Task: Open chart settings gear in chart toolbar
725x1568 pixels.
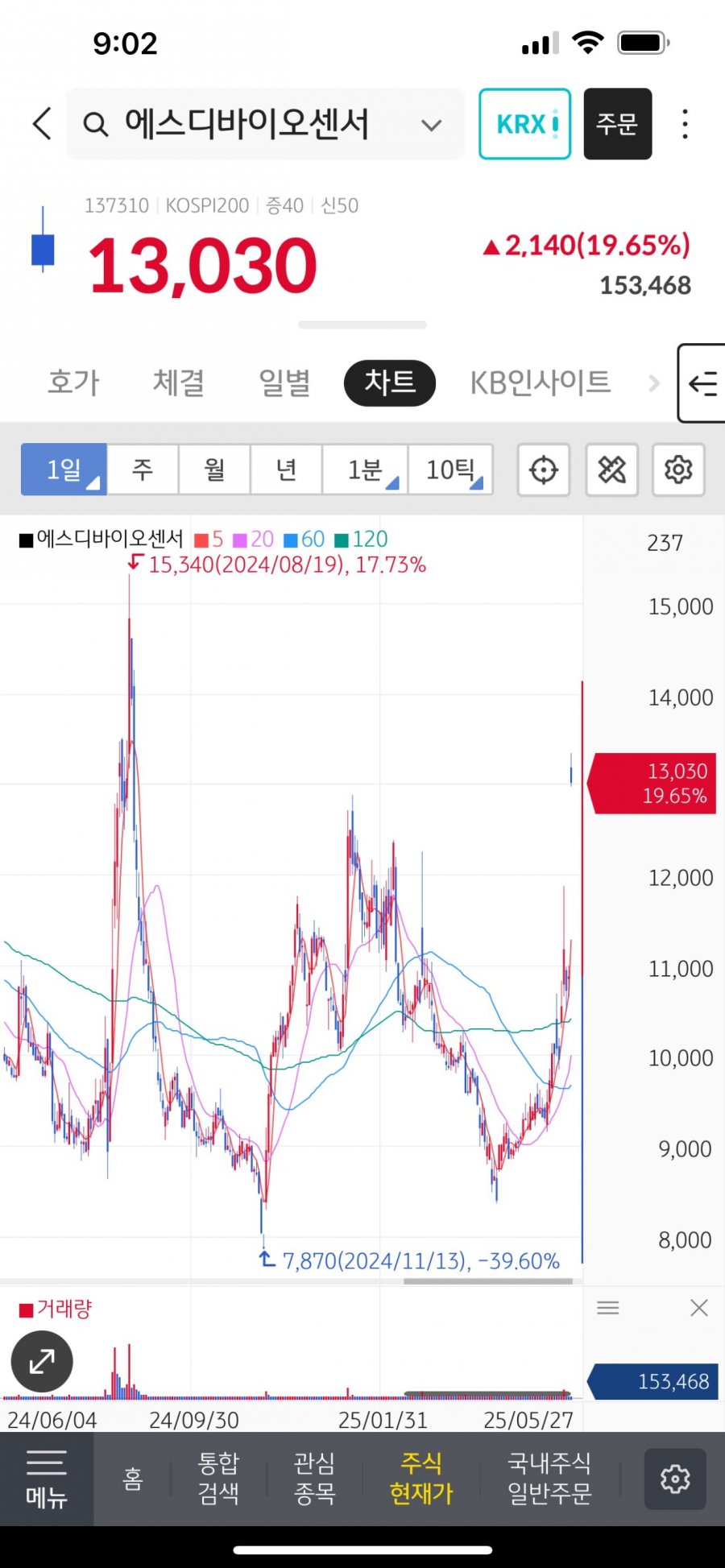Action: click(678, 470)
